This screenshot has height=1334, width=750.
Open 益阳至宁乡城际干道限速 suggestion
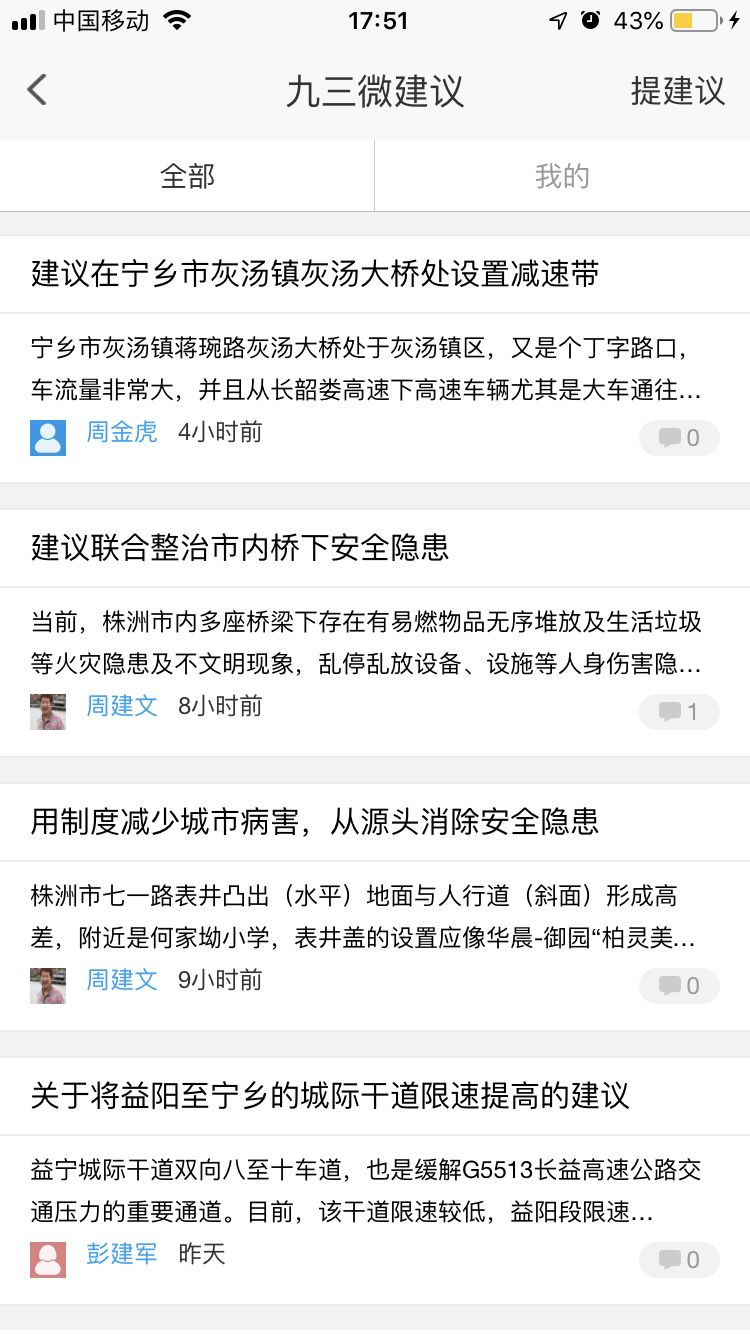click(330, 1096)
